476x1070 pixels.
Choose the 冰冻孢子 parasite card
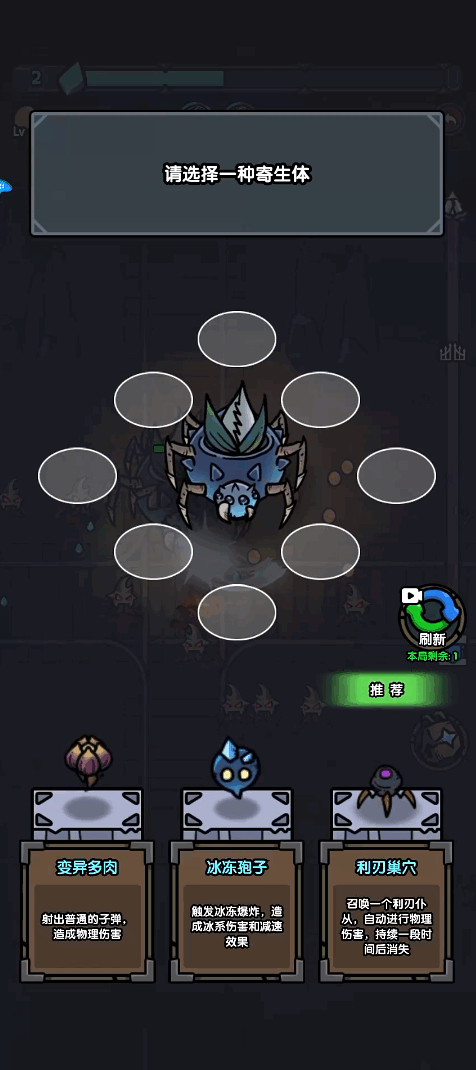[237, 911]
